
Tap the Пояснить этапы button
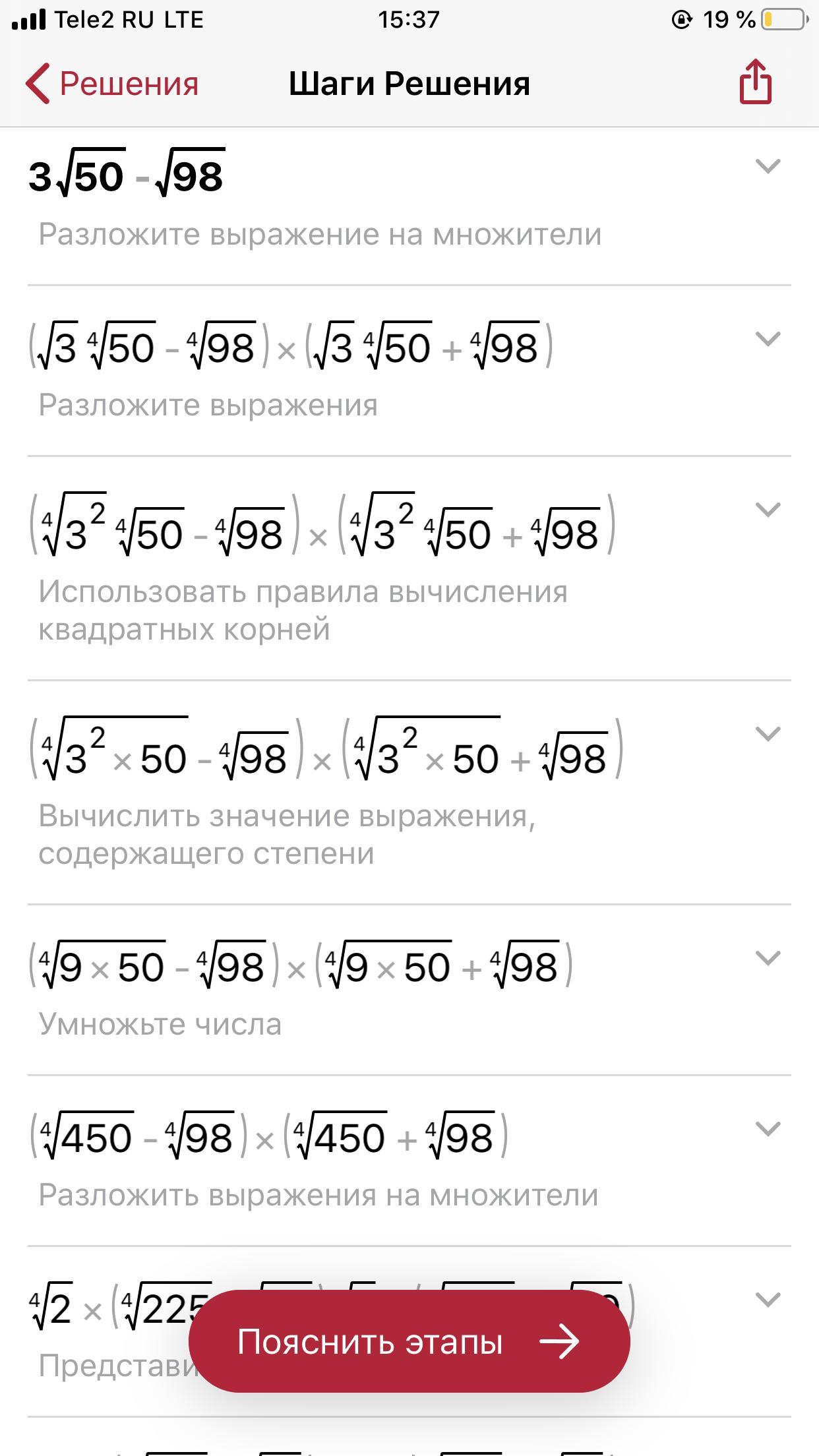pos(409,1341)
